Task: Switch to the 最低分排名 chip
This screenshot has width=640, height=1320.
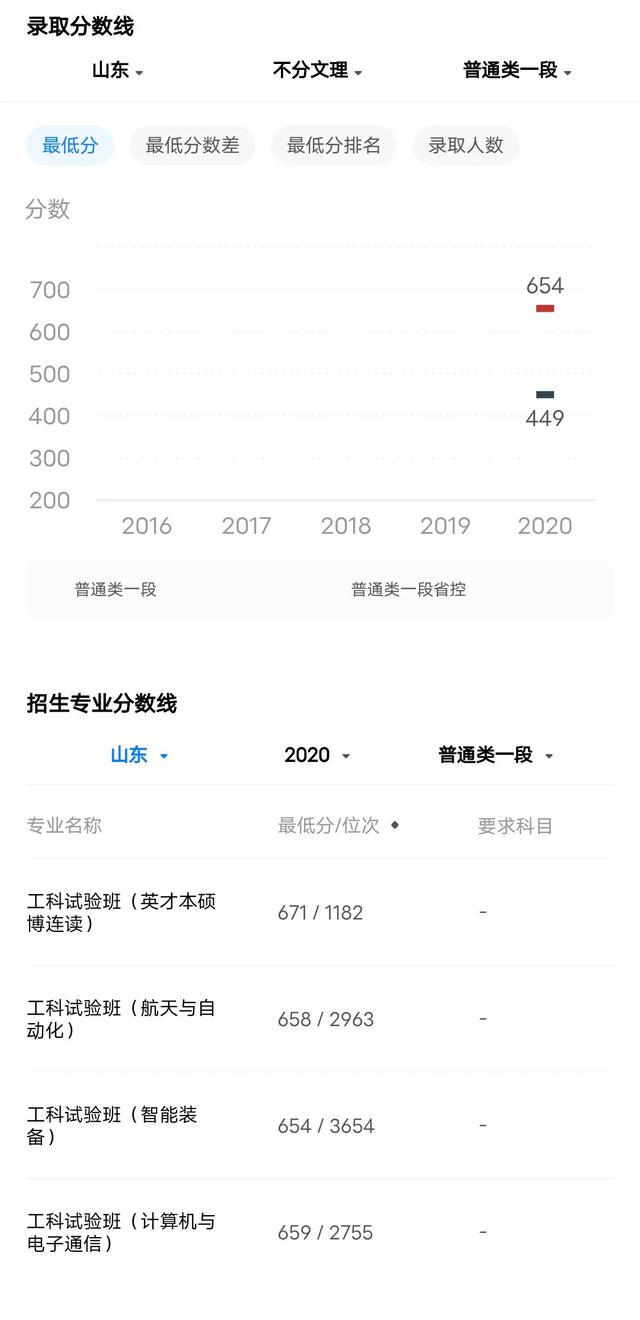Action: pos(334,145)
